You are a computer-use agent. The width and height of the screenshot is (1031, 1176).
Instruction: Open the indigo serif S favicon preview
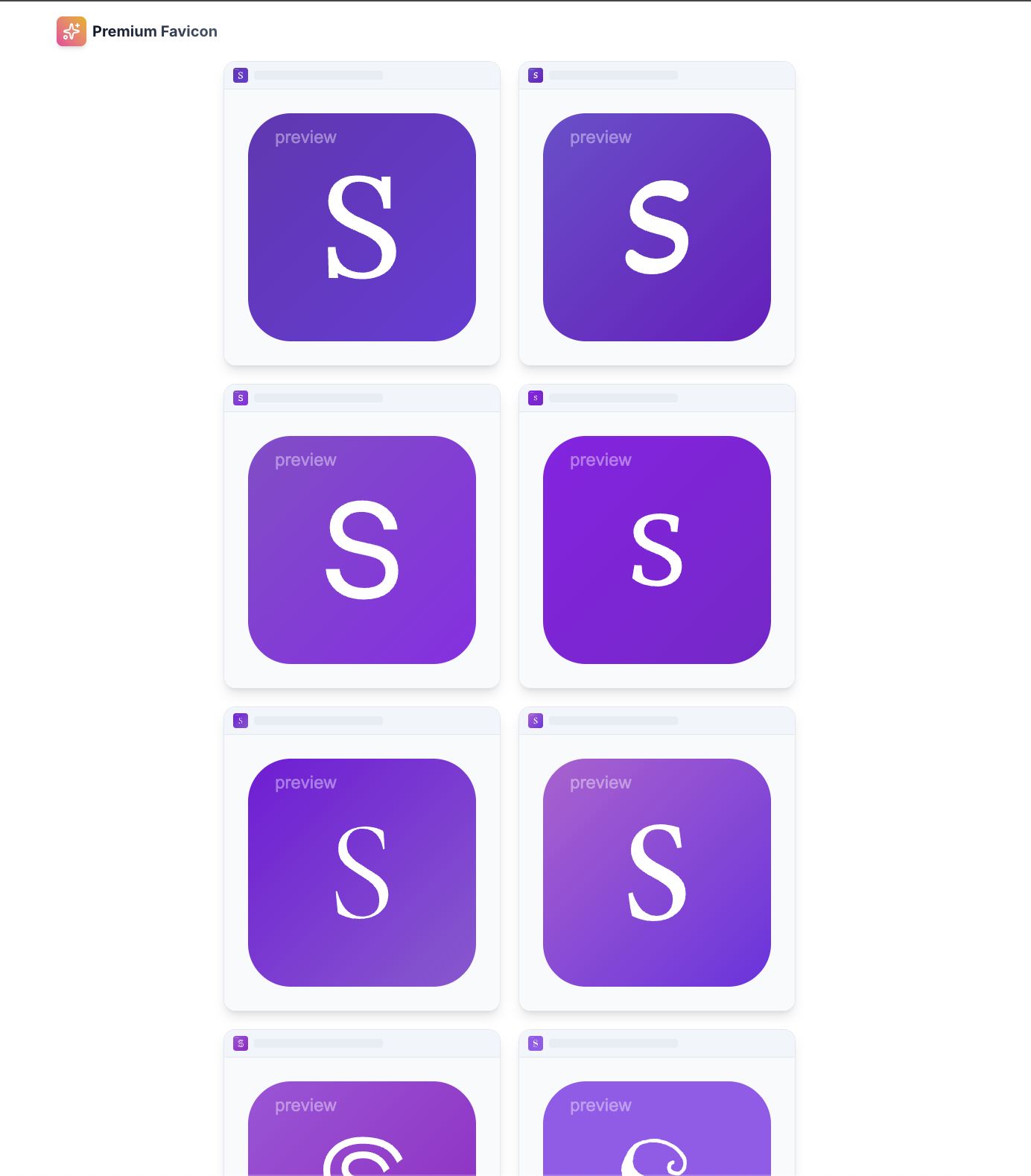pos(361,227)
